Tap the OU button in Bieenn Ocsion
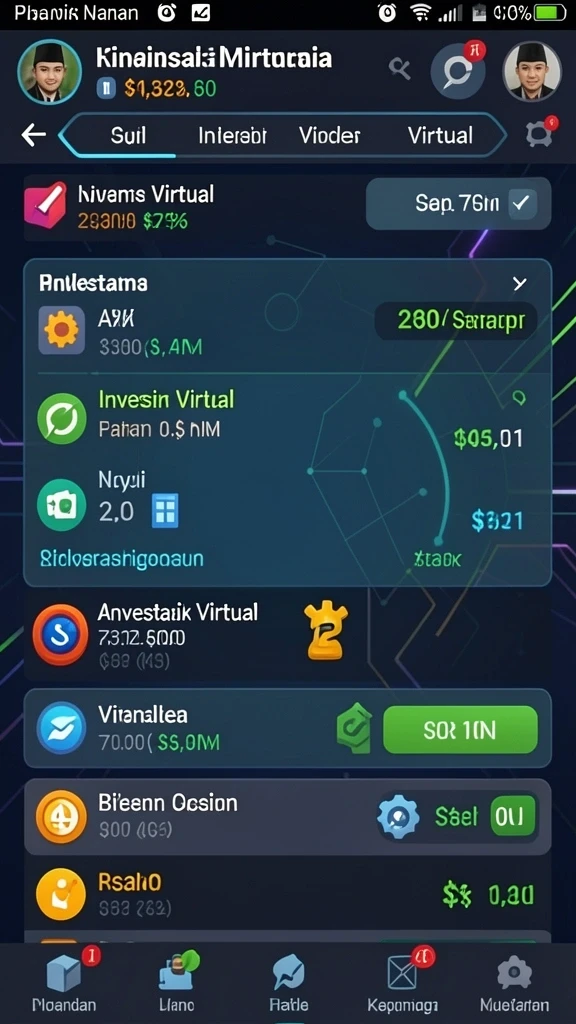Viewport: 576px width, 1024px height. 513,816
